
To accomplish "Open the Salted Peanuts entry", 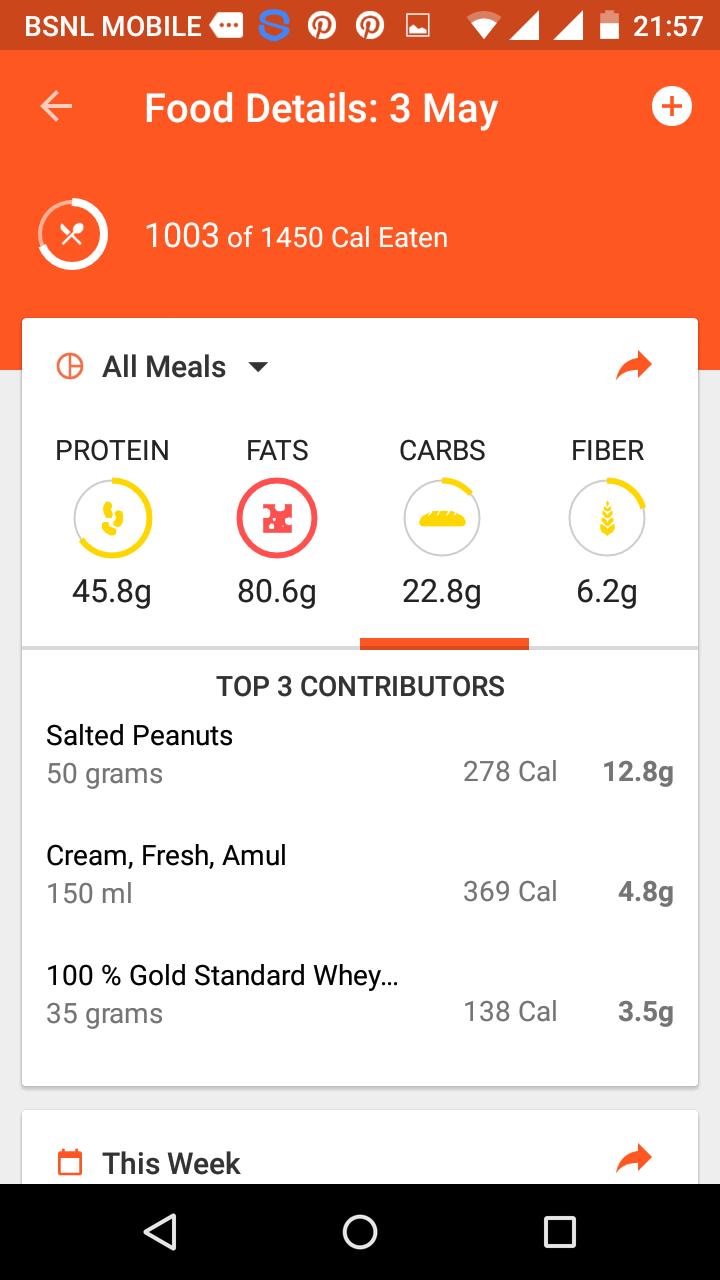I will coord(360,754).
